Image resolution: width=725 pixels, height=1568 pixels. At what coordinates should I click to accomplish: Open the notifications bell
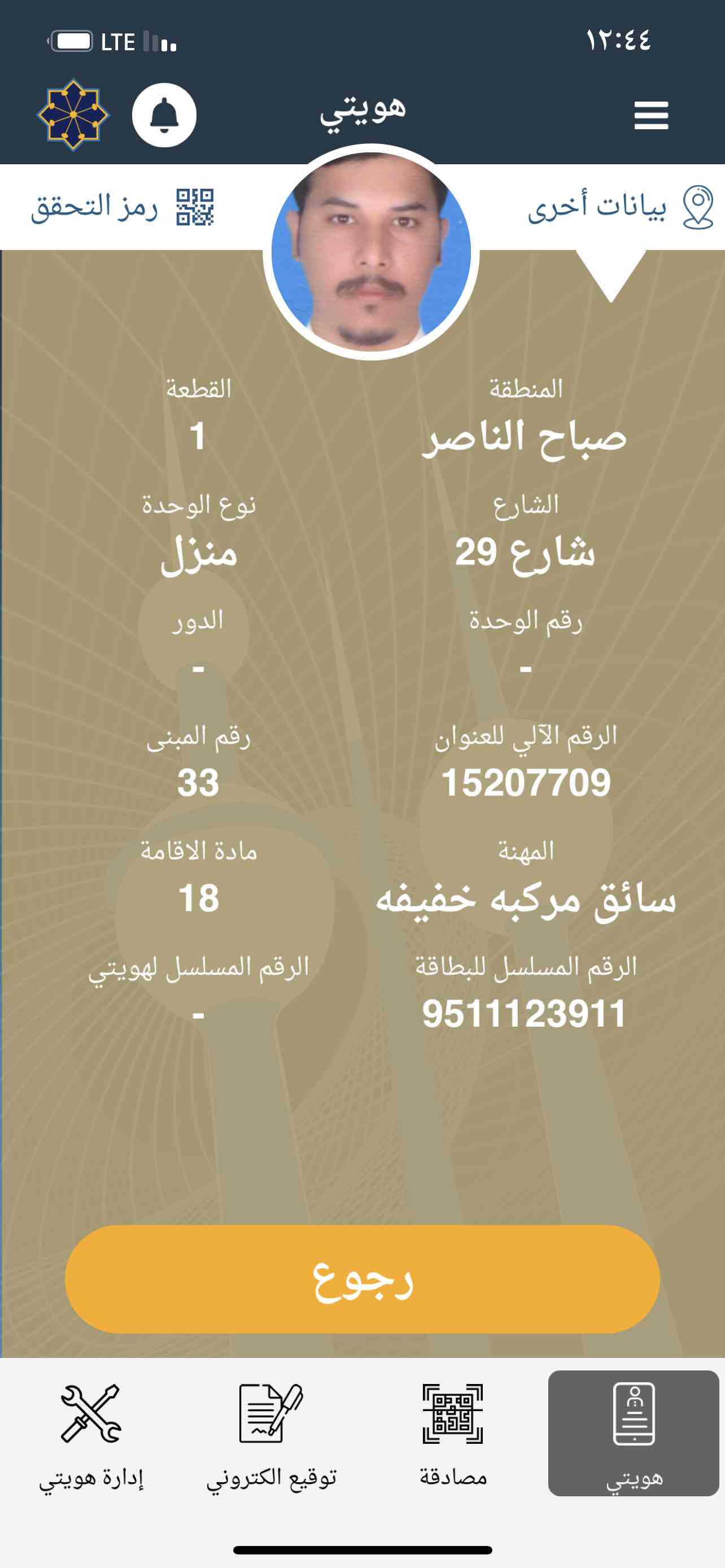coord(164,115)
